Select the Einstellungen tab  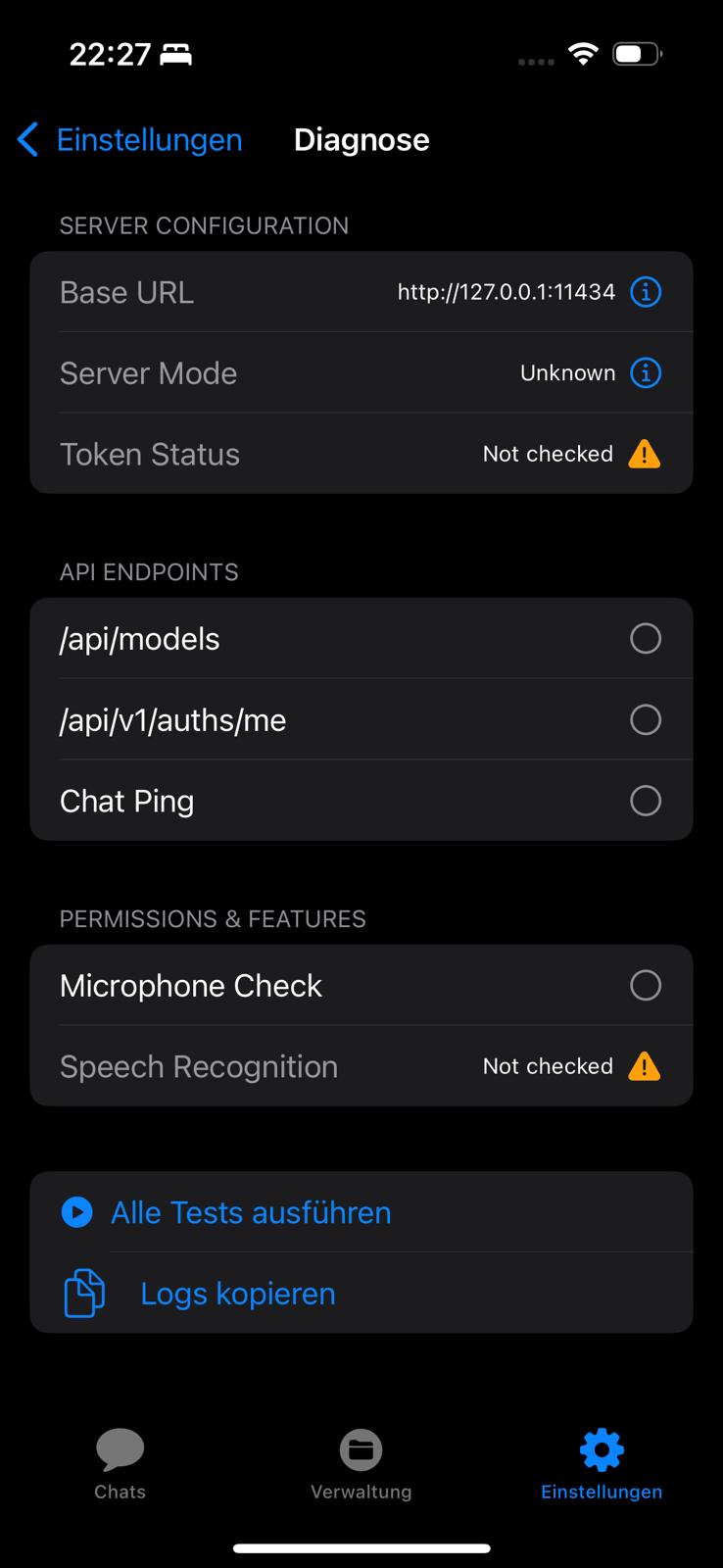tap(602, 1464)
